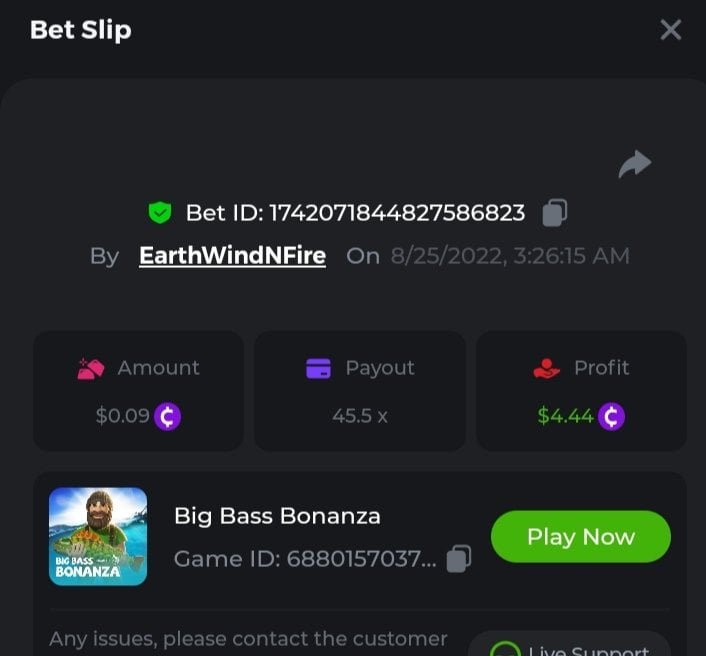Share this bet slip

coord(635,164)
